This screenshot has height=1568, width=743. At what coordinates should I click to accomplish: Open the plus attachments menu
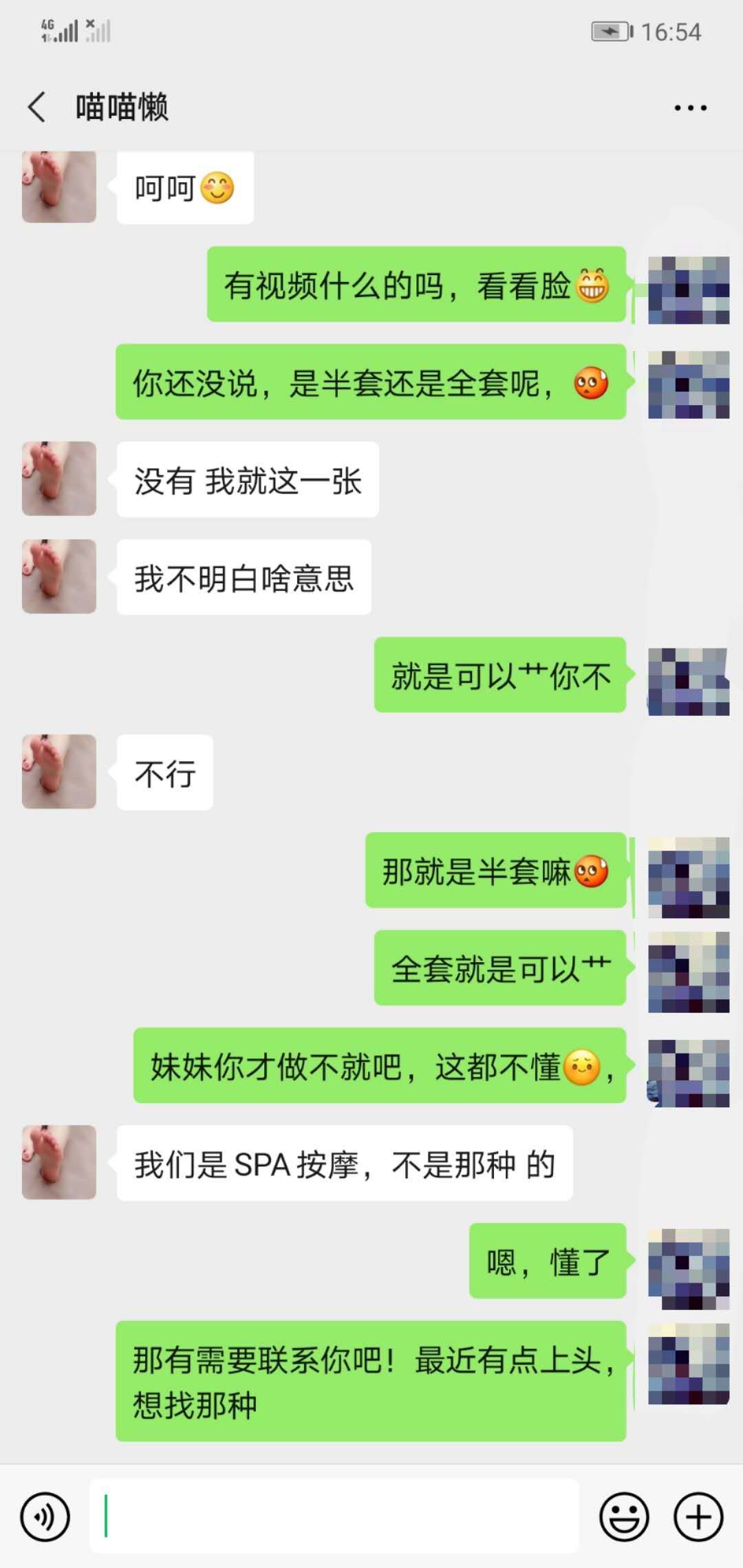(x=698, y=1516)
